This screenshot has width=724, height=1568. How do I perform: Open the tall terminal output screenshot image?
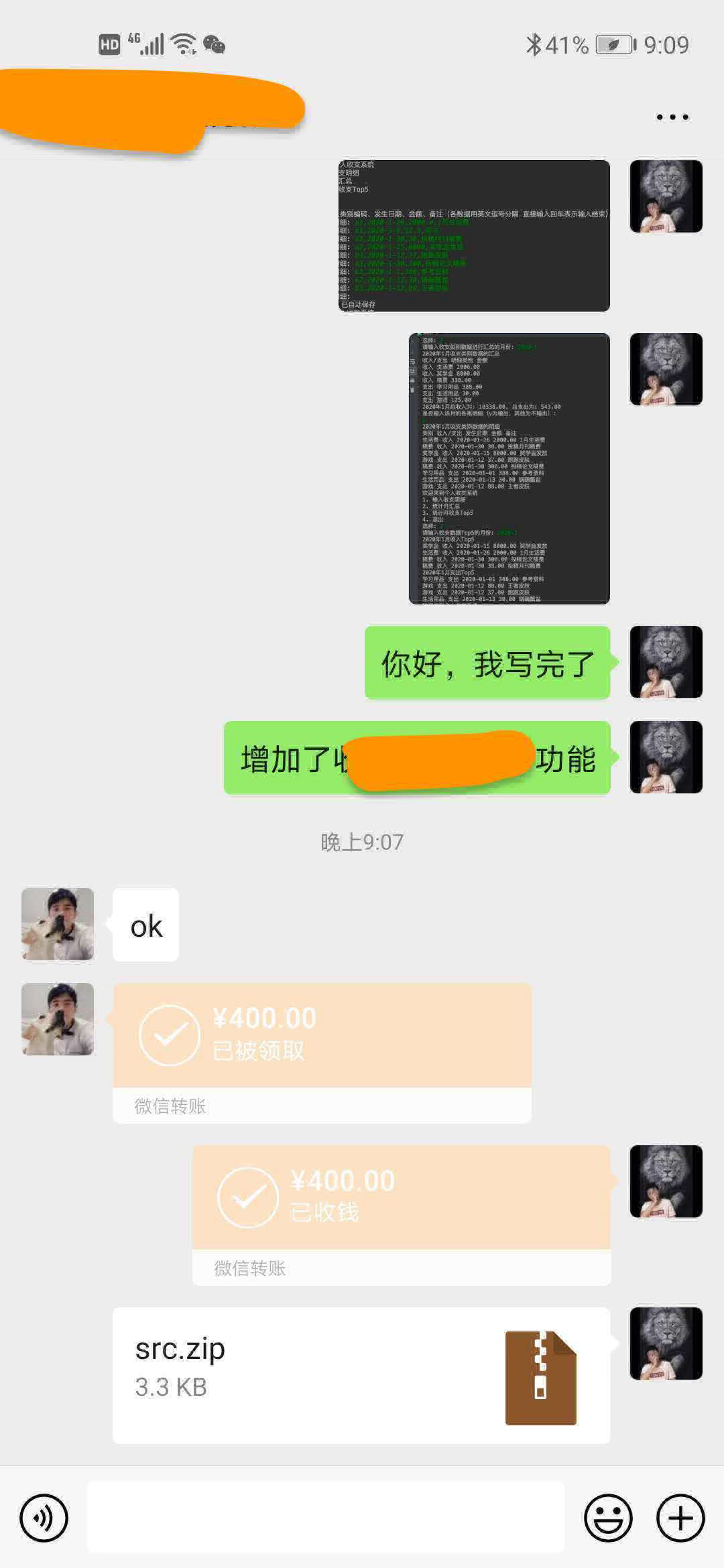[x=509, y=468]
